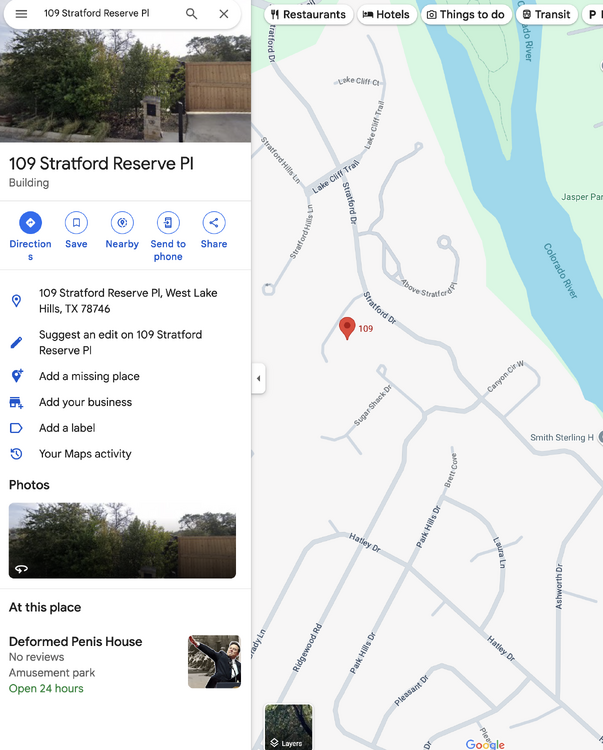Edit the search box address
The height and width of the screenshot is (750, 603).
pos(105,14)
